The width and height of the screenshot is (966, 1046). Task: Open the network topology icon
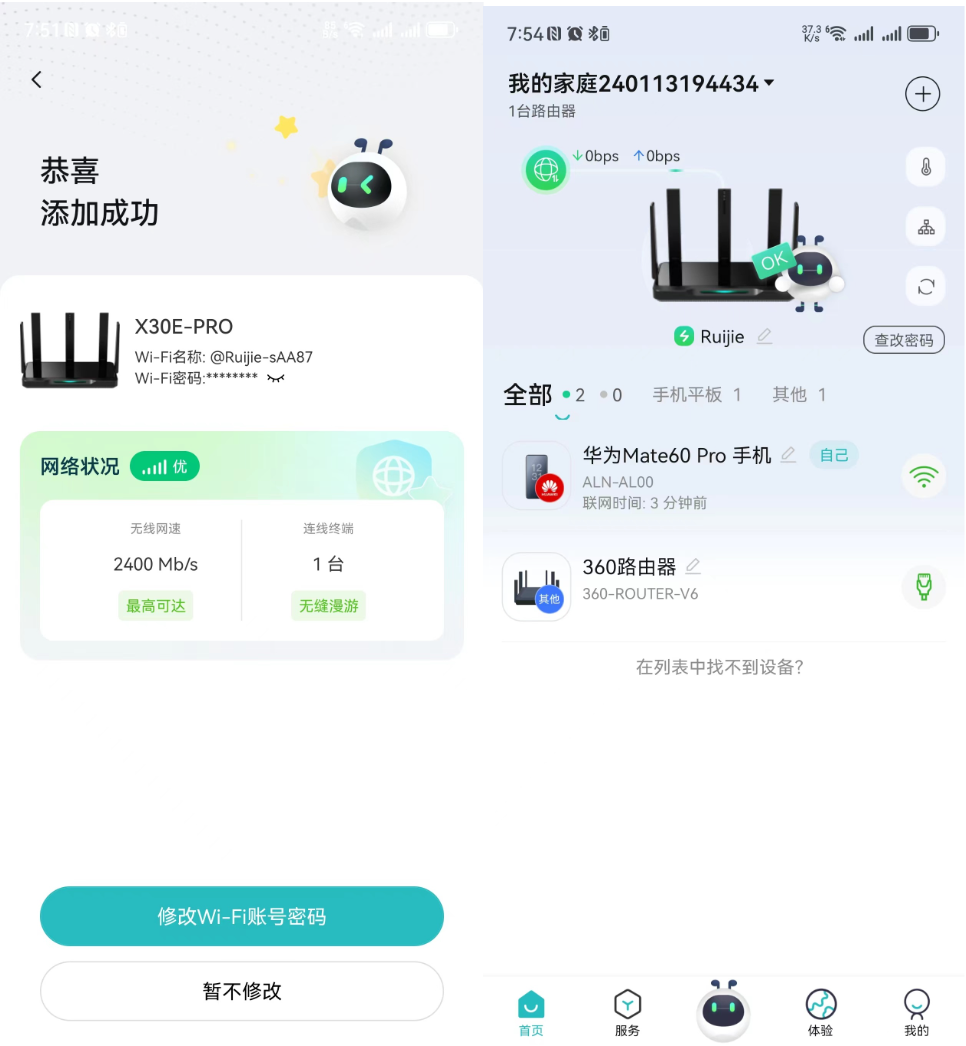point(925,227)
